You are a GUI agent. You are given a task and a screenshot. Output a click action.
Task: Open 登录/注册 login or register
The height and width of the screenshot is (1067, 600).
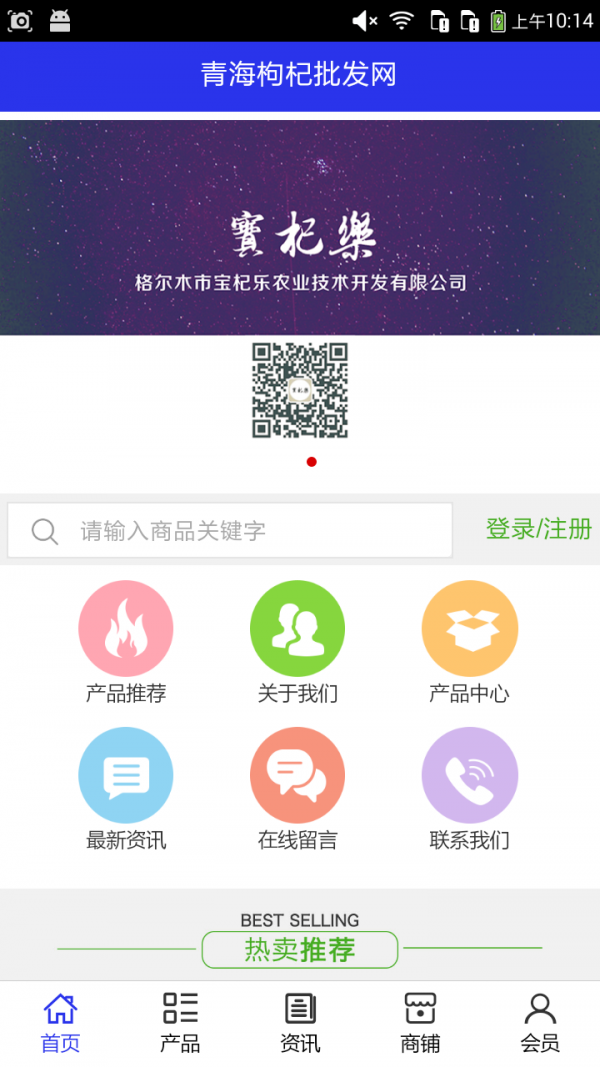538,529
